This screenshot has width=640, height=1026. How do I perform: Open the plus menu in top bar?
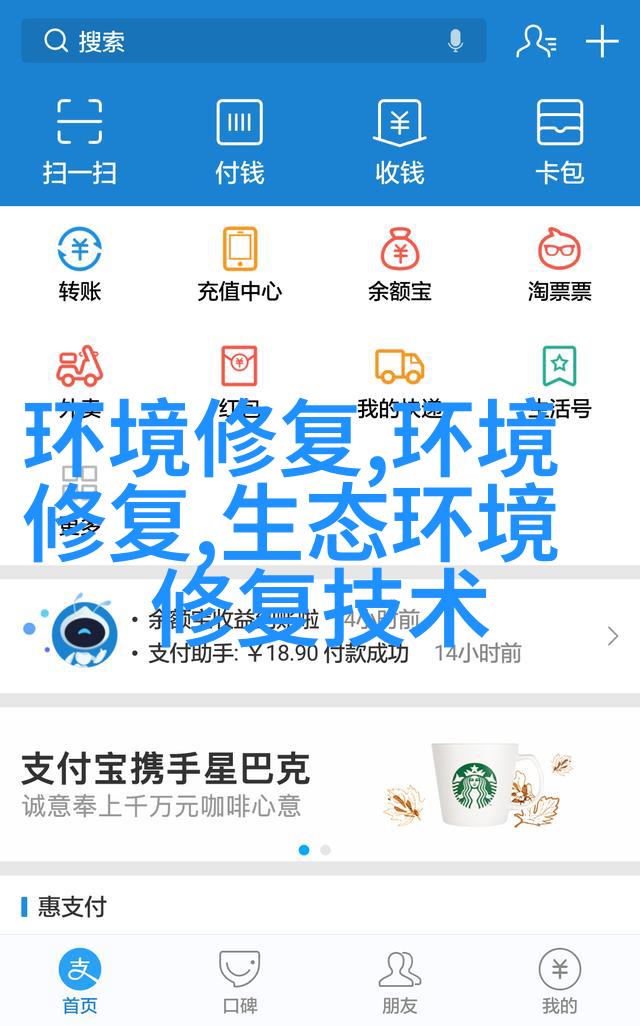click(602, 42)
